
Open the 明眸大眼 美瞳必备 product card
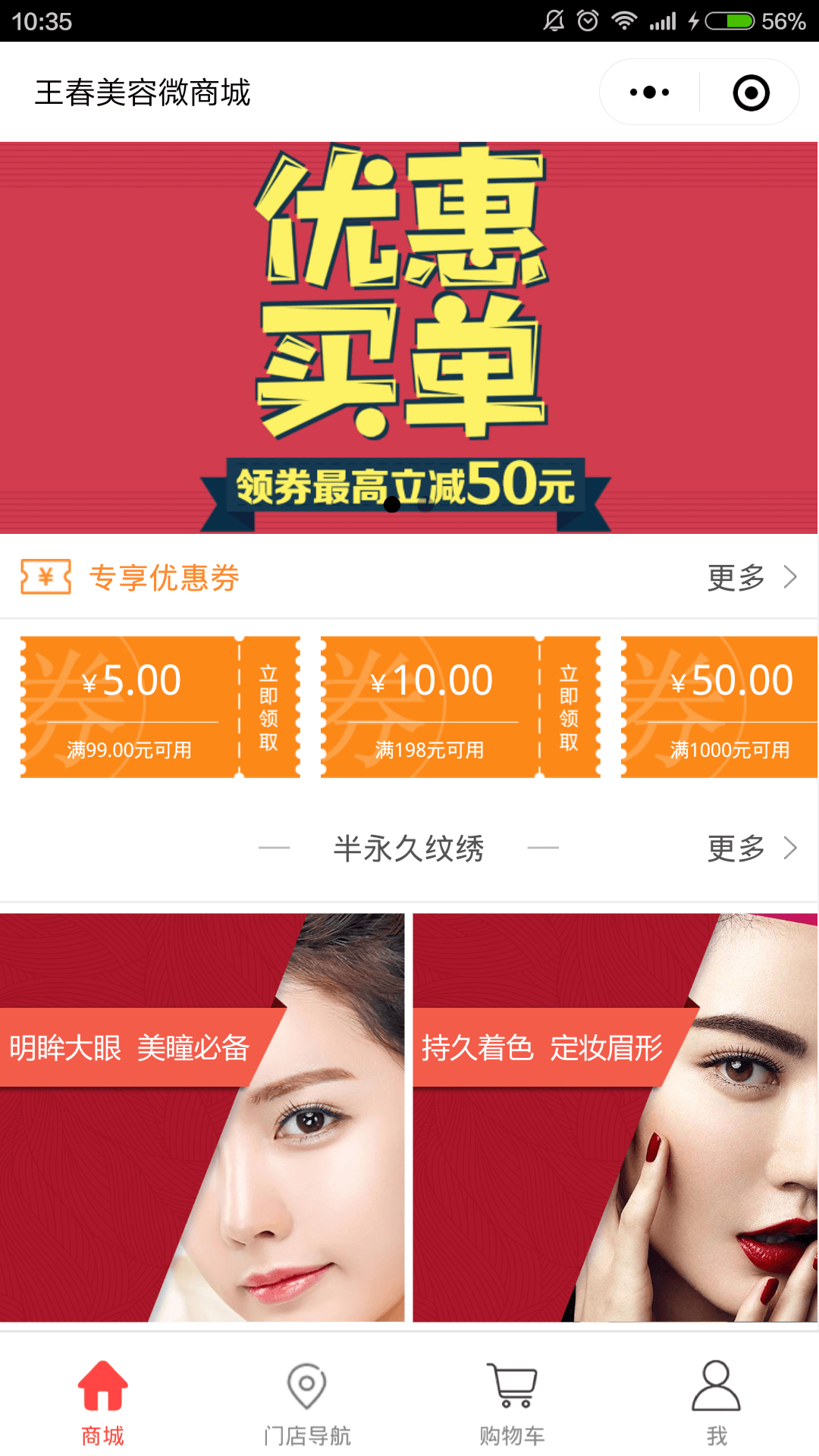(202, 1118)
